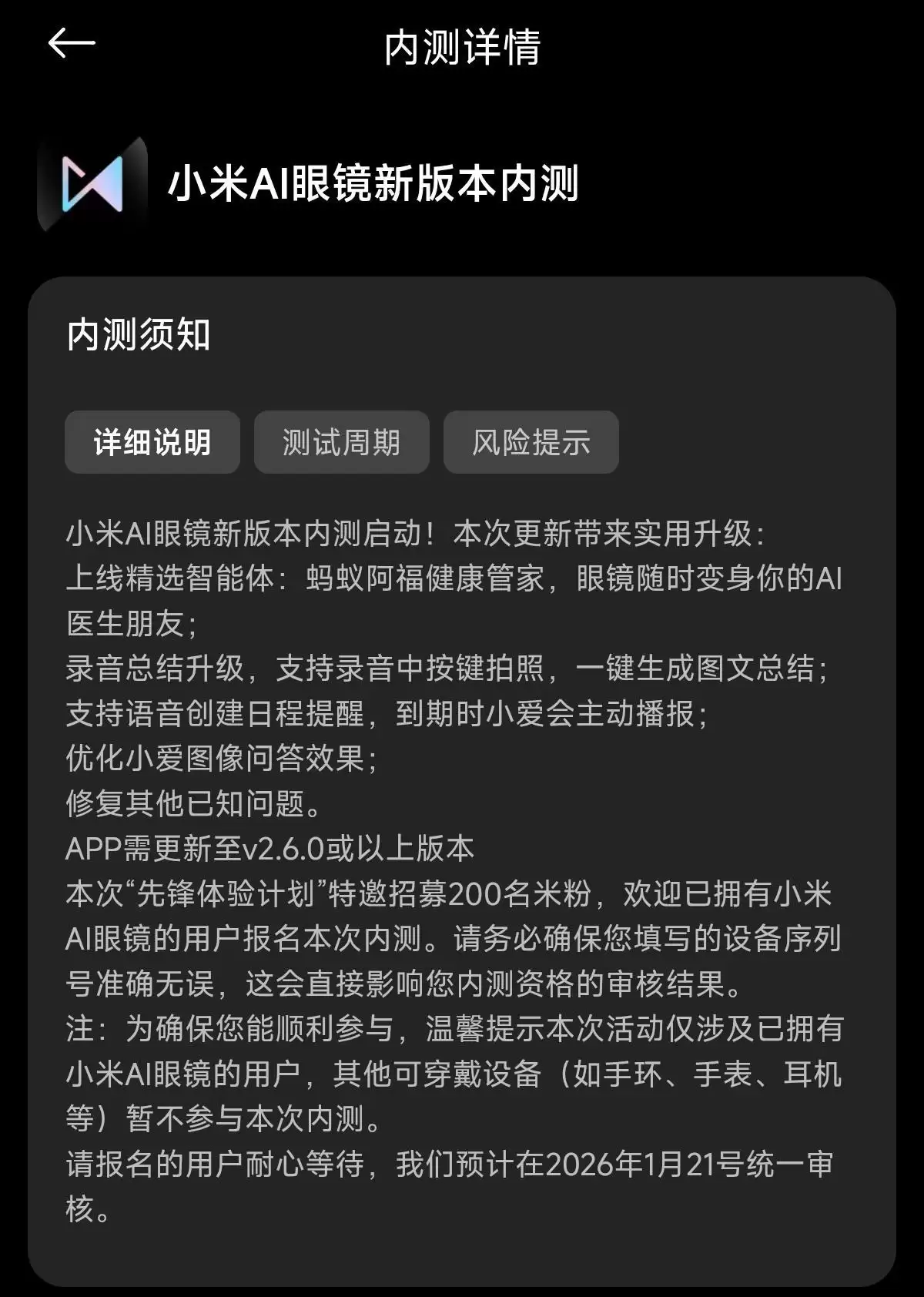This screenshot has height=1297, width=924.
Task: Switch to the 测试周期 tab
Action: (341, 442)
